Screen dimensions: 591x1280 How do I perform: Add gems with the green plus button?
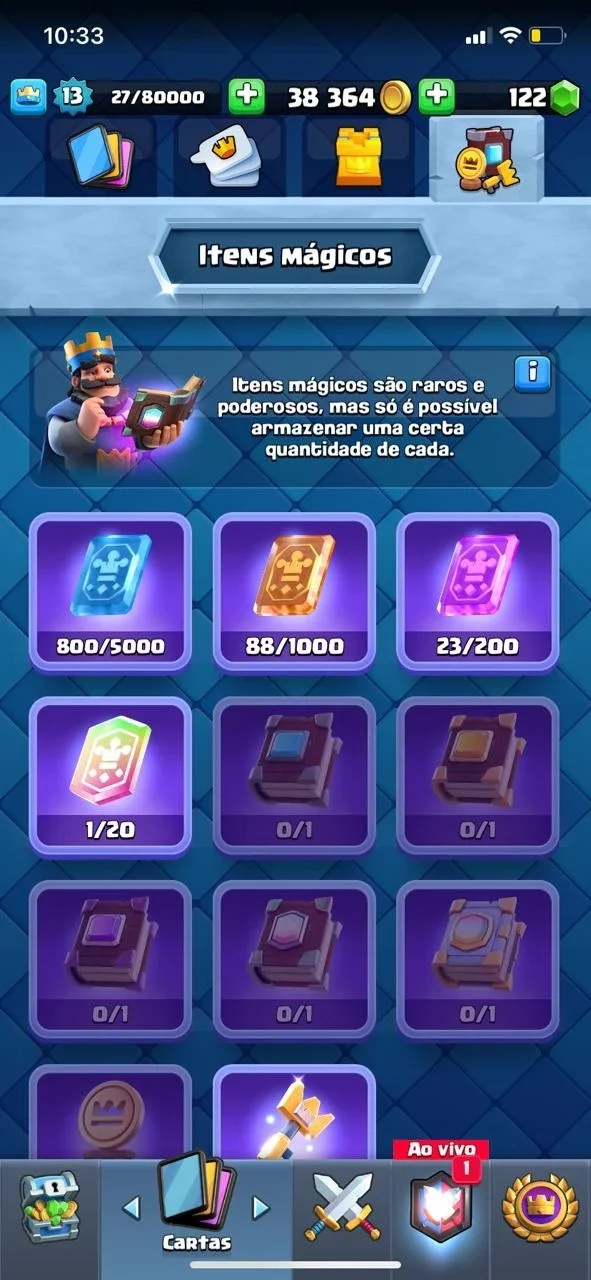436,97
